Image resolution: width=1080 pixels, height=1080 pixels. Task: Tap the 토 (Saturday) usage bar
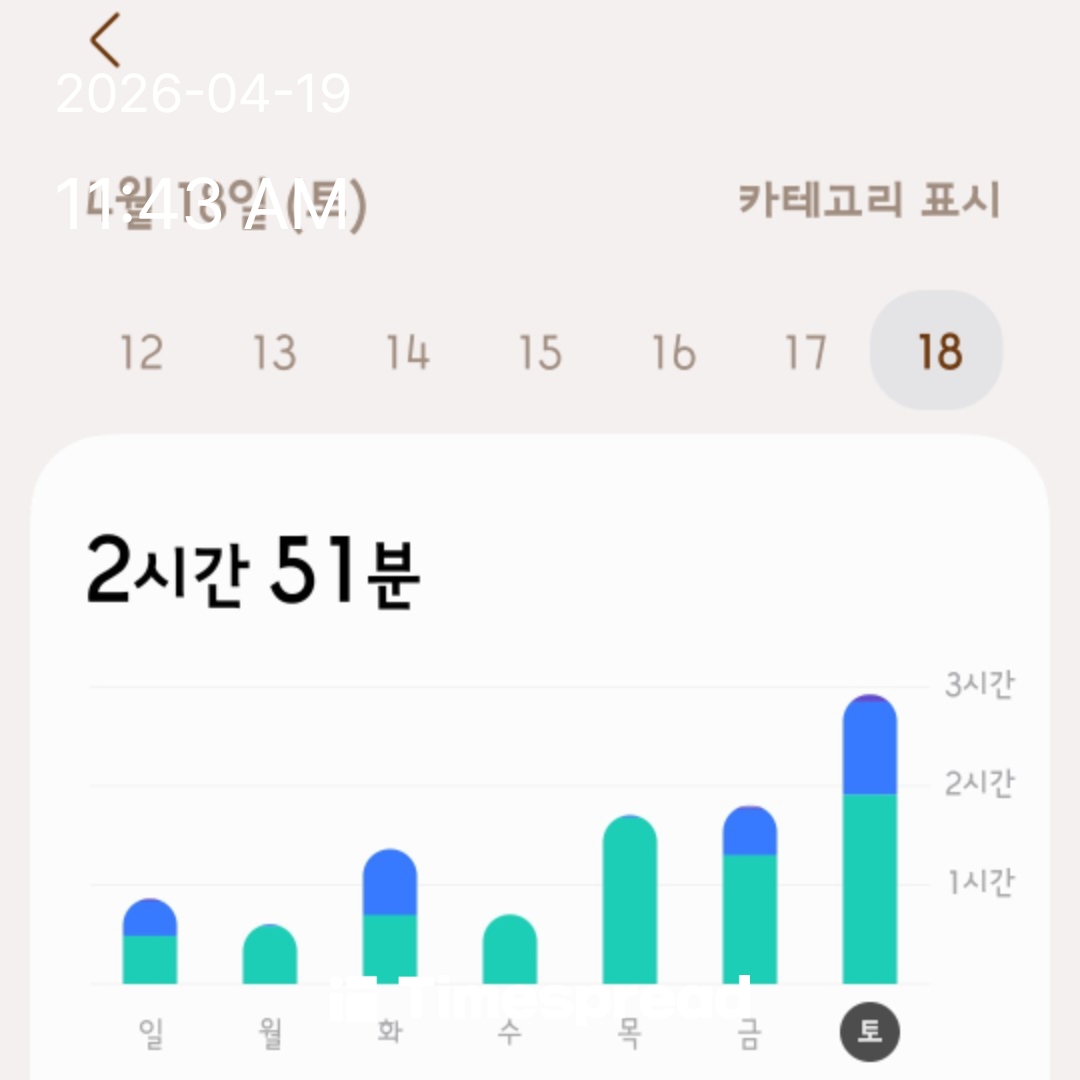tap(870, 840)
